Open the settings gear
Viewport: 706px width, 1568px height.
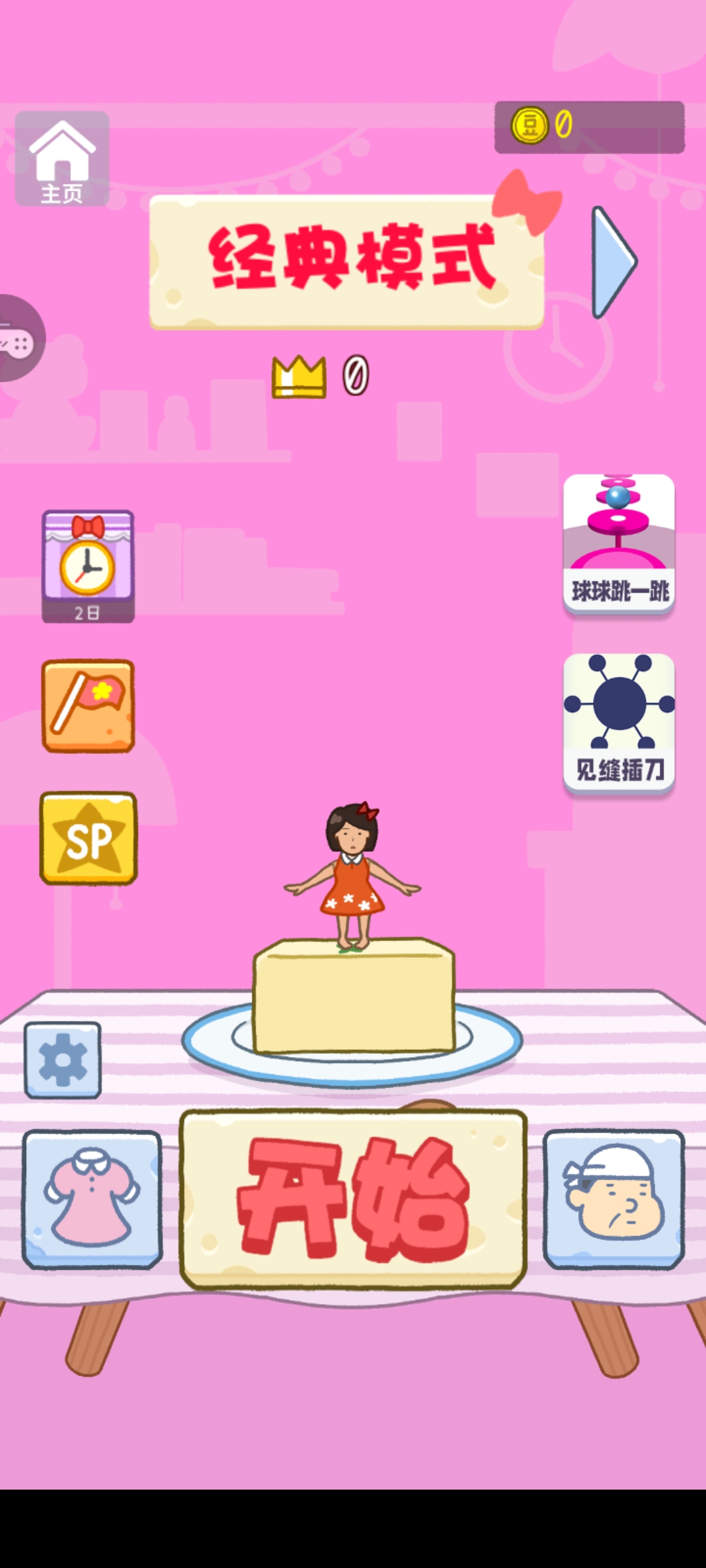click(63, 1060)
